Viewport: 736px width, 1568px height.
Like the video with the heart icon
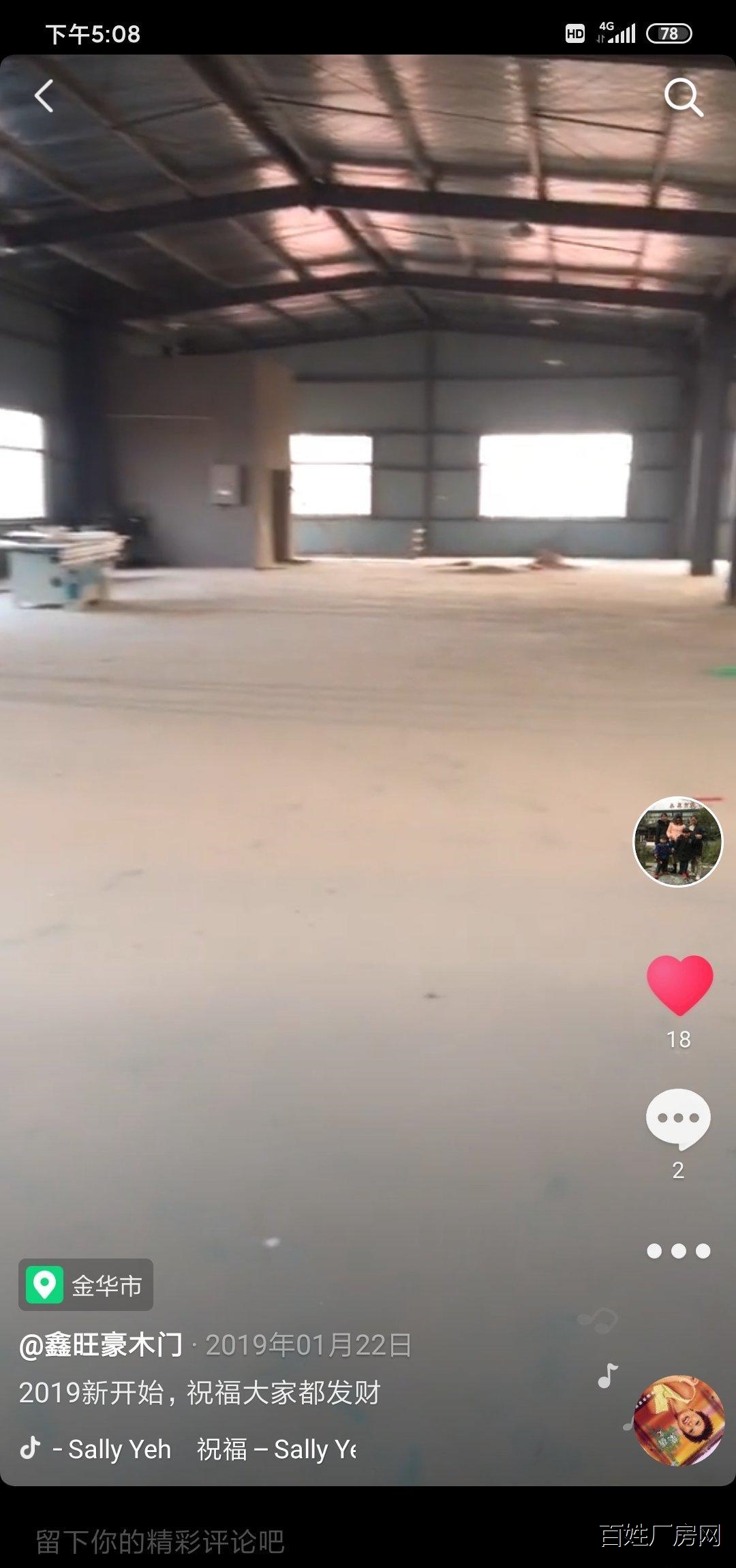679,984
